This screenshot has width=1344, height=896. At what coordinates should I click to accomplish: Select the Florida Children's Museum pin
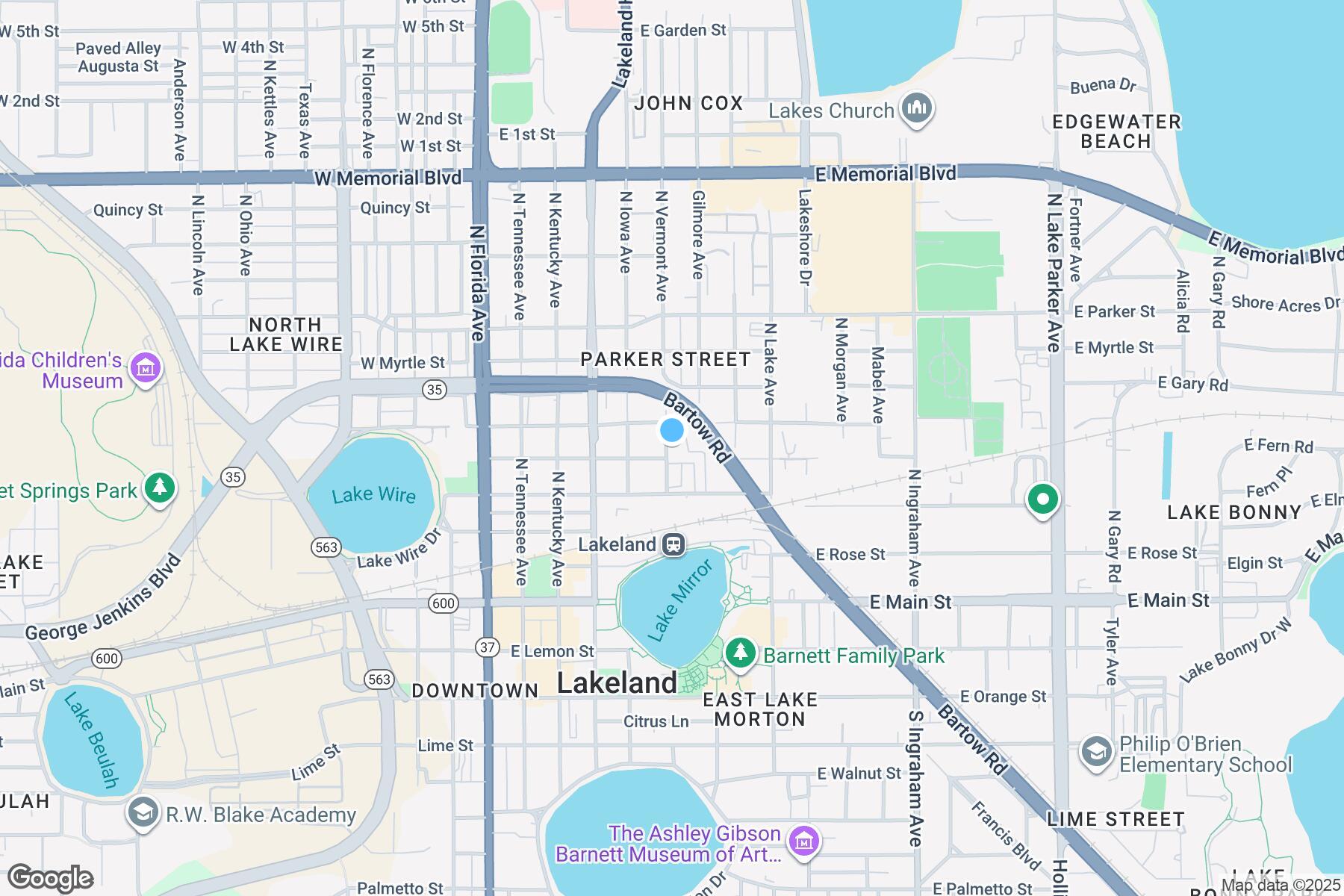point(146,368)
